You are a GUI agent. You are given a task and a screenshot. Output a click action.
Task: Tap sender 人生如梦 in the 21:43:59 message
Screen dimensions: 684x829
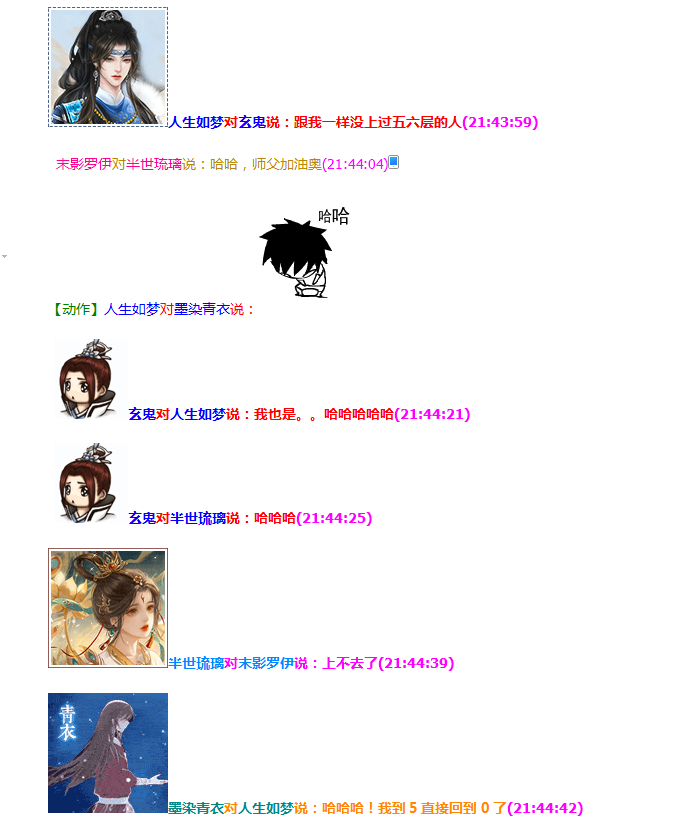tap(196, 122)
